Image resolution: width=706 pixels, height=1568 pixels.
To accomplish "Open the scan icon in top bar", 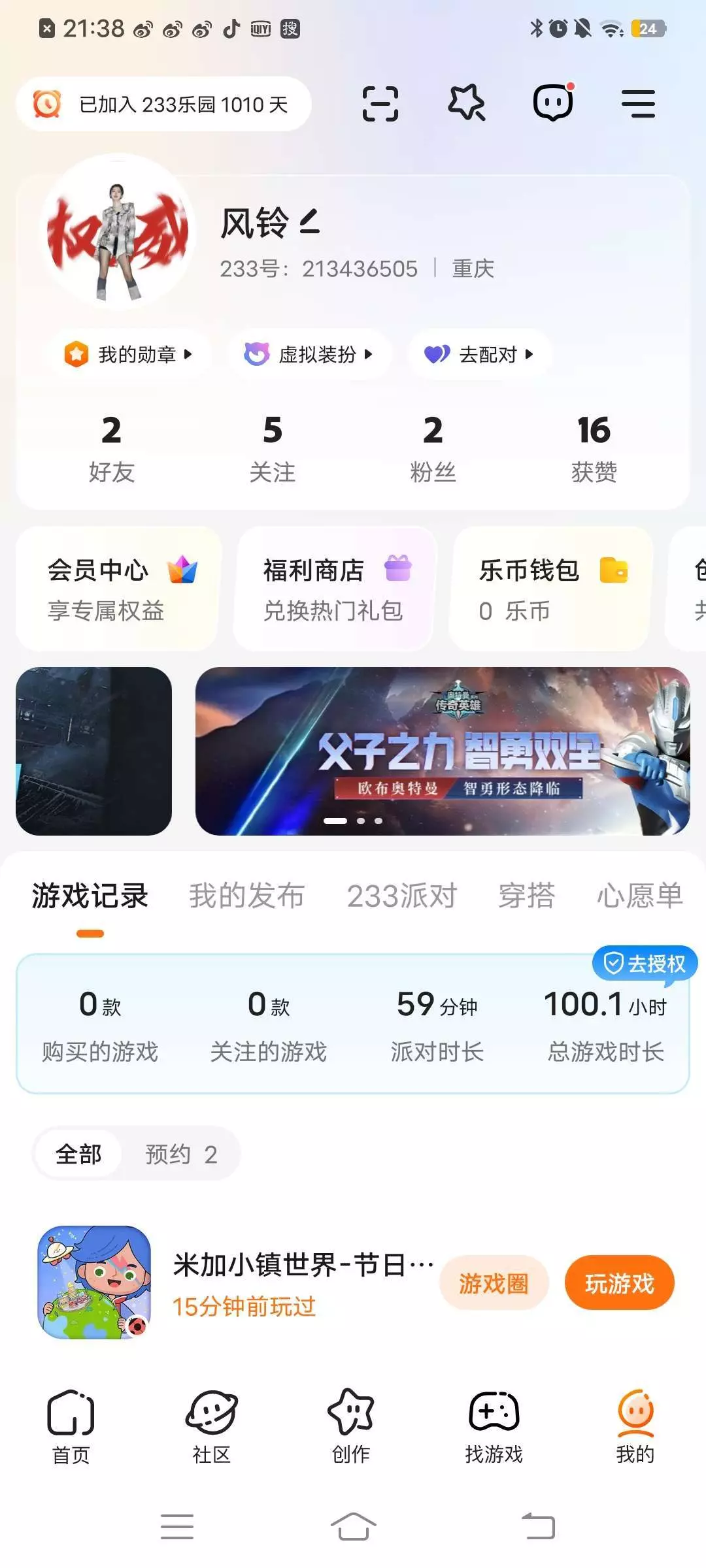I will 380,104.
